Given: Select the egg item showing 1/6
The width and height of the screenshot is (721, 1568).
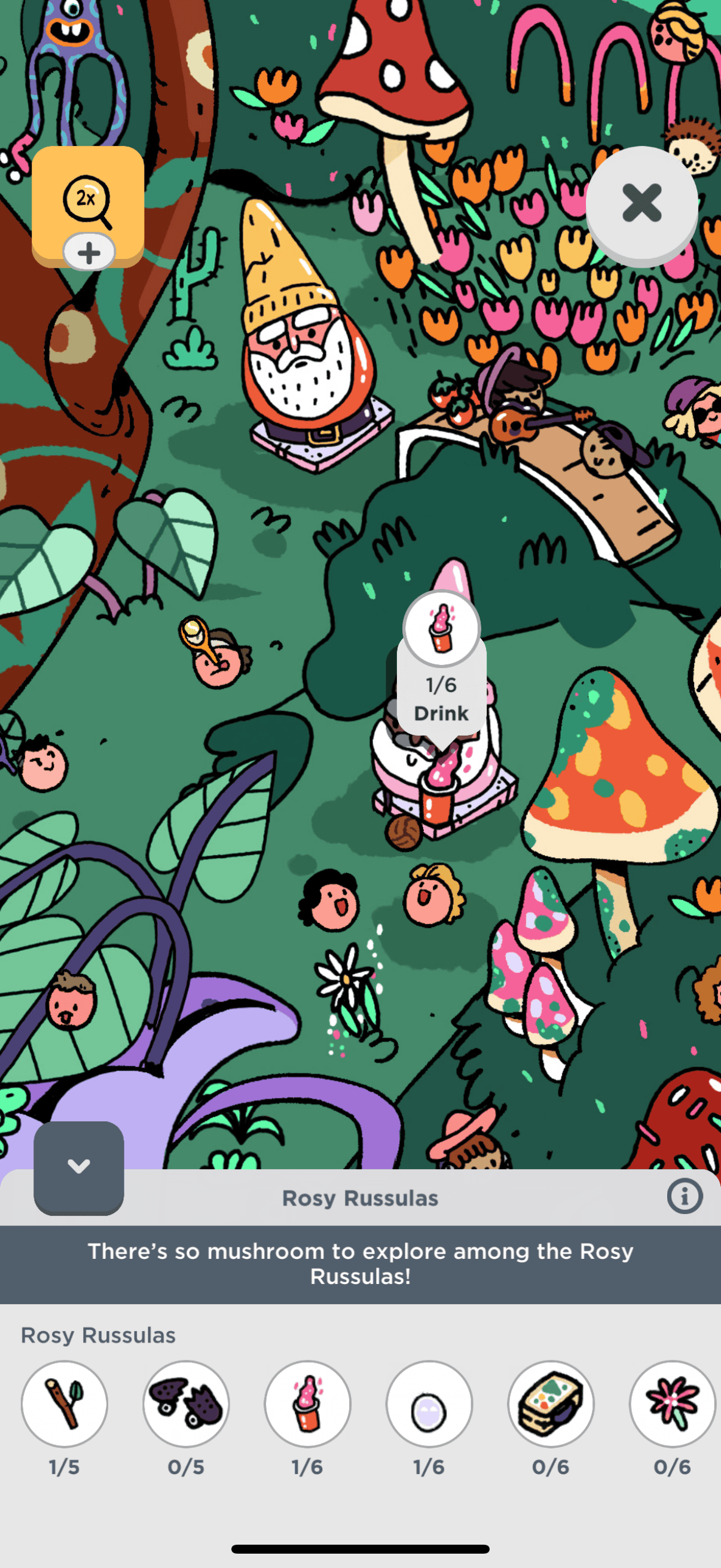Looking at the screenshot, I should coord(429,1403).
